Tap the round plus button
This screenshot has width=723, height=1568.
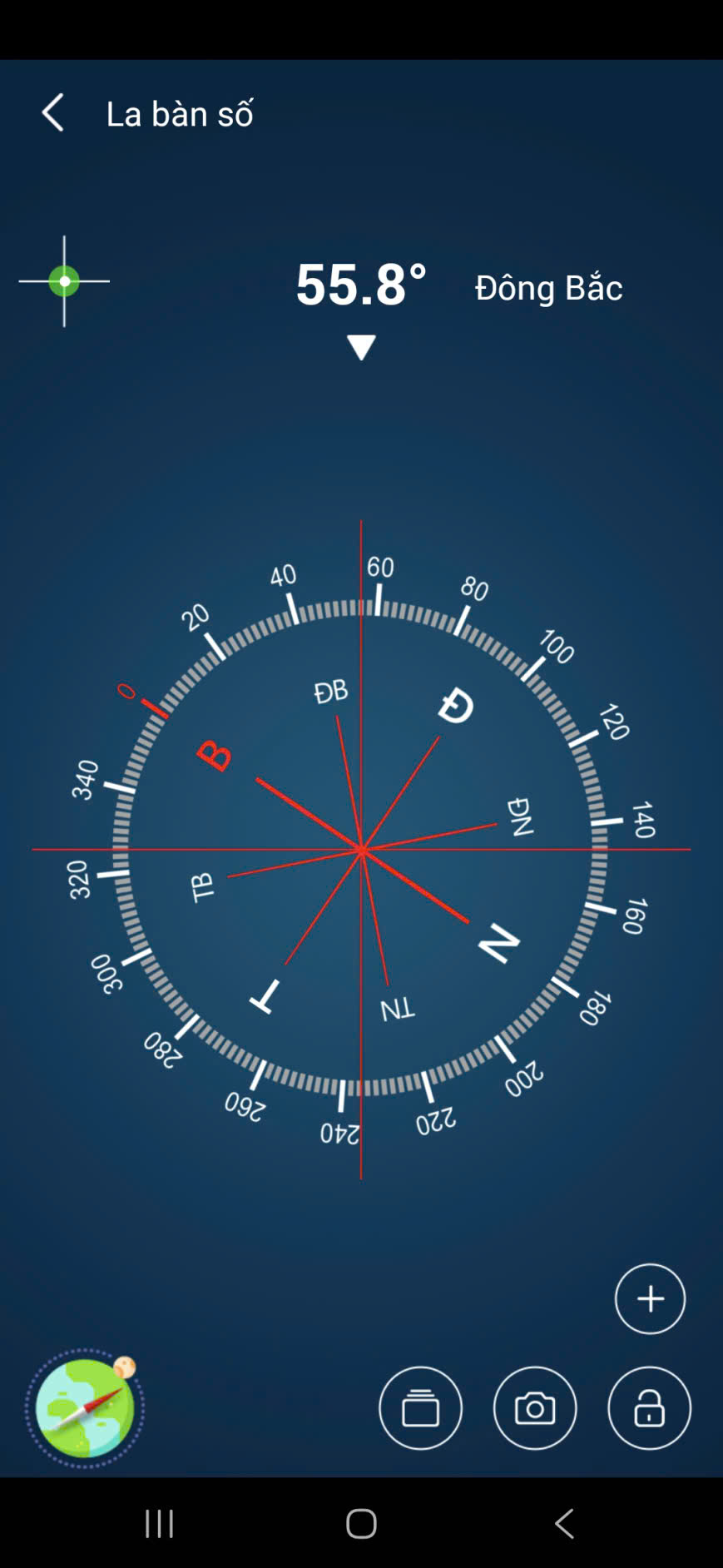coord(650,1298)
